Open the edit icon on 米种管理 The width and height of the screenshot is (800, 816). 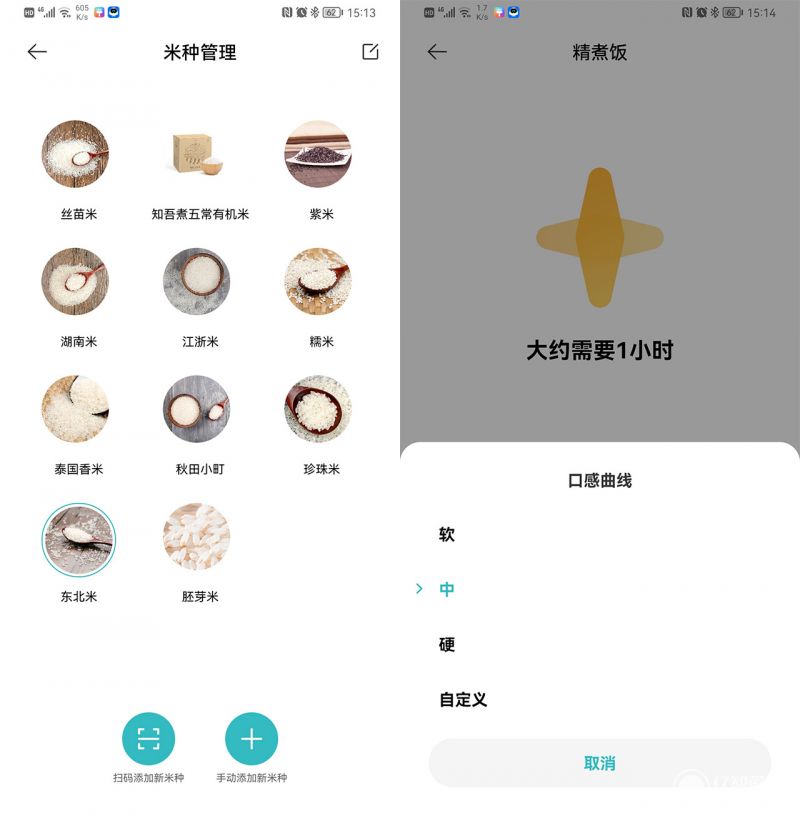point(370,52)
